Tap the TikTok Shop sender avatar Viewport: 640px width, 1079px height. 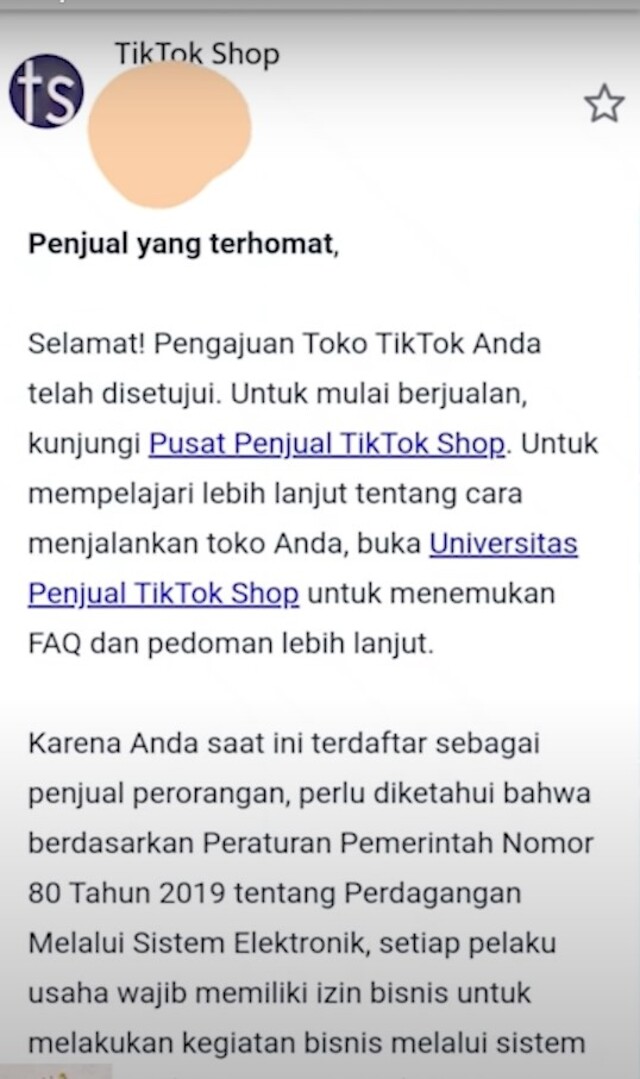coord(46,91)
